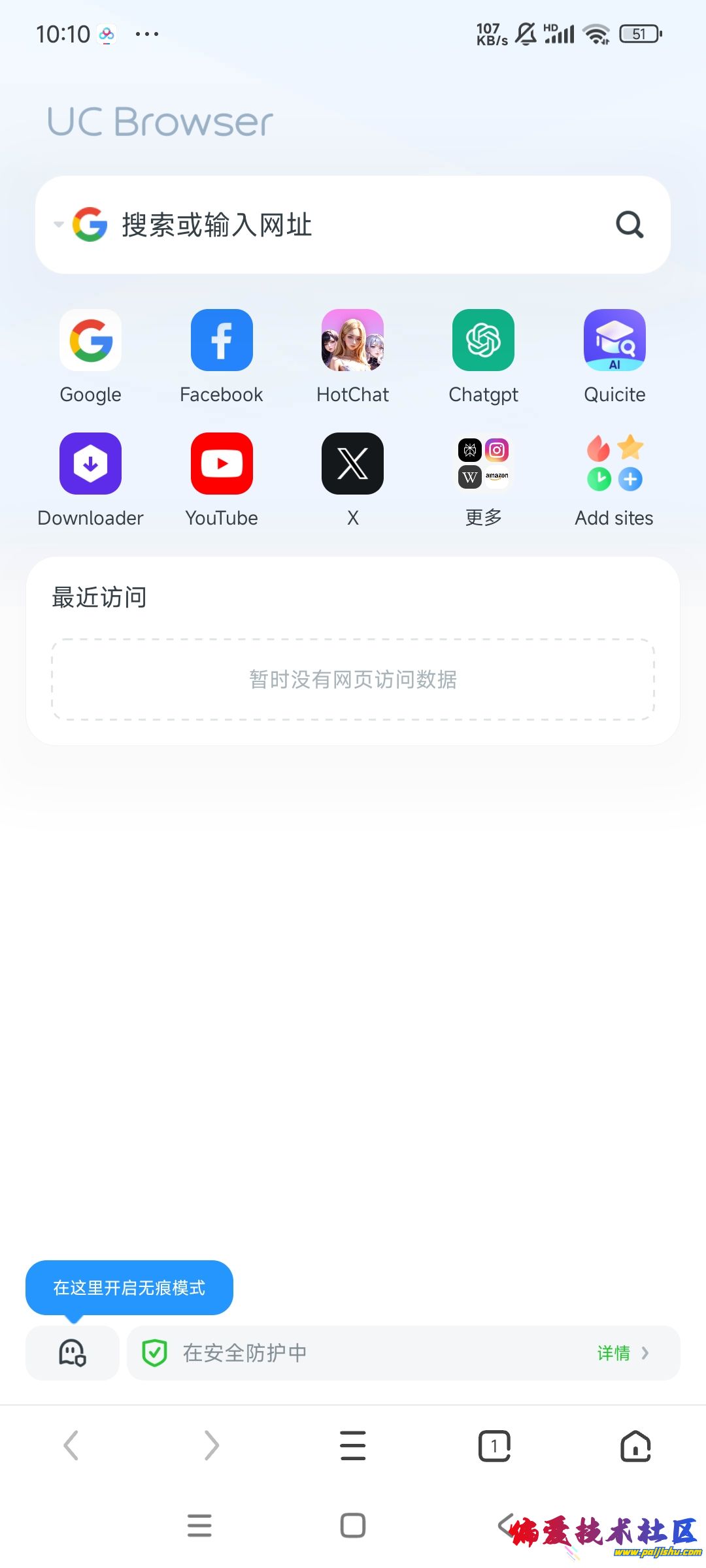The image size is (706, 1568).
Task: View 详情 of security protection
Action: (x=621, y=1353)
